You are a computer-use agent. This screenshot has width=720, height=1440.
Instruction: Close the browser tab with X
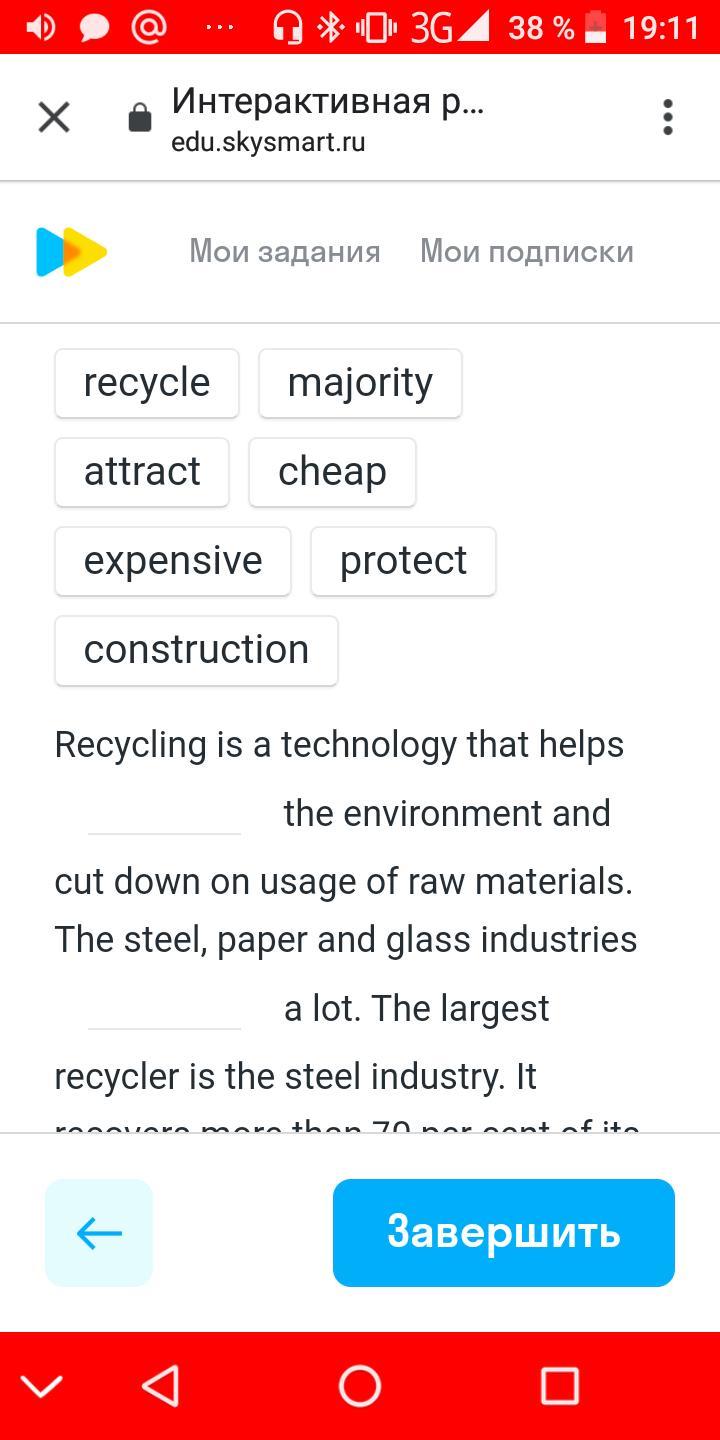54,118
